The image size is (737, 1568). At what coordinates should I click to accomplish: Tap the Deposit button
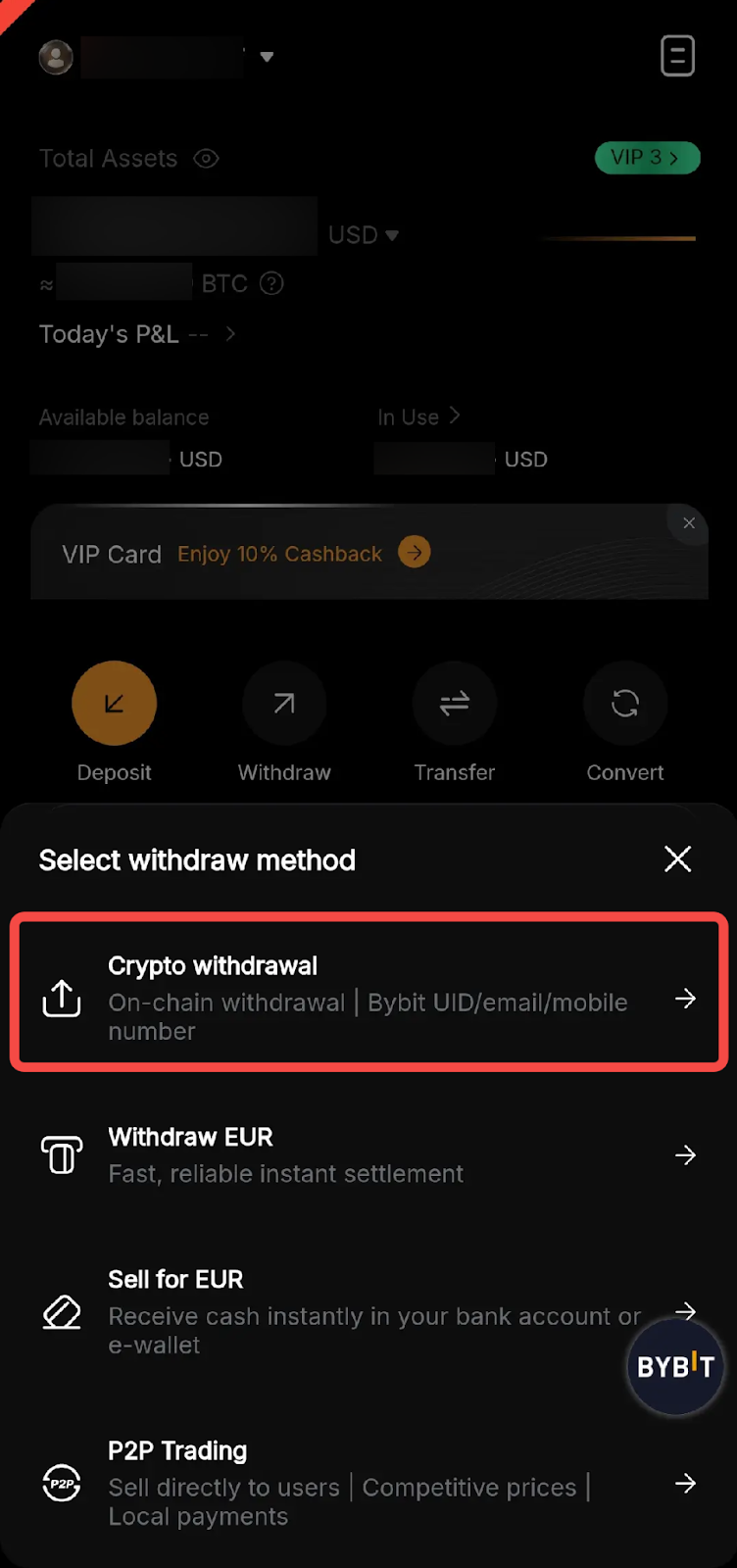(114, 704)
